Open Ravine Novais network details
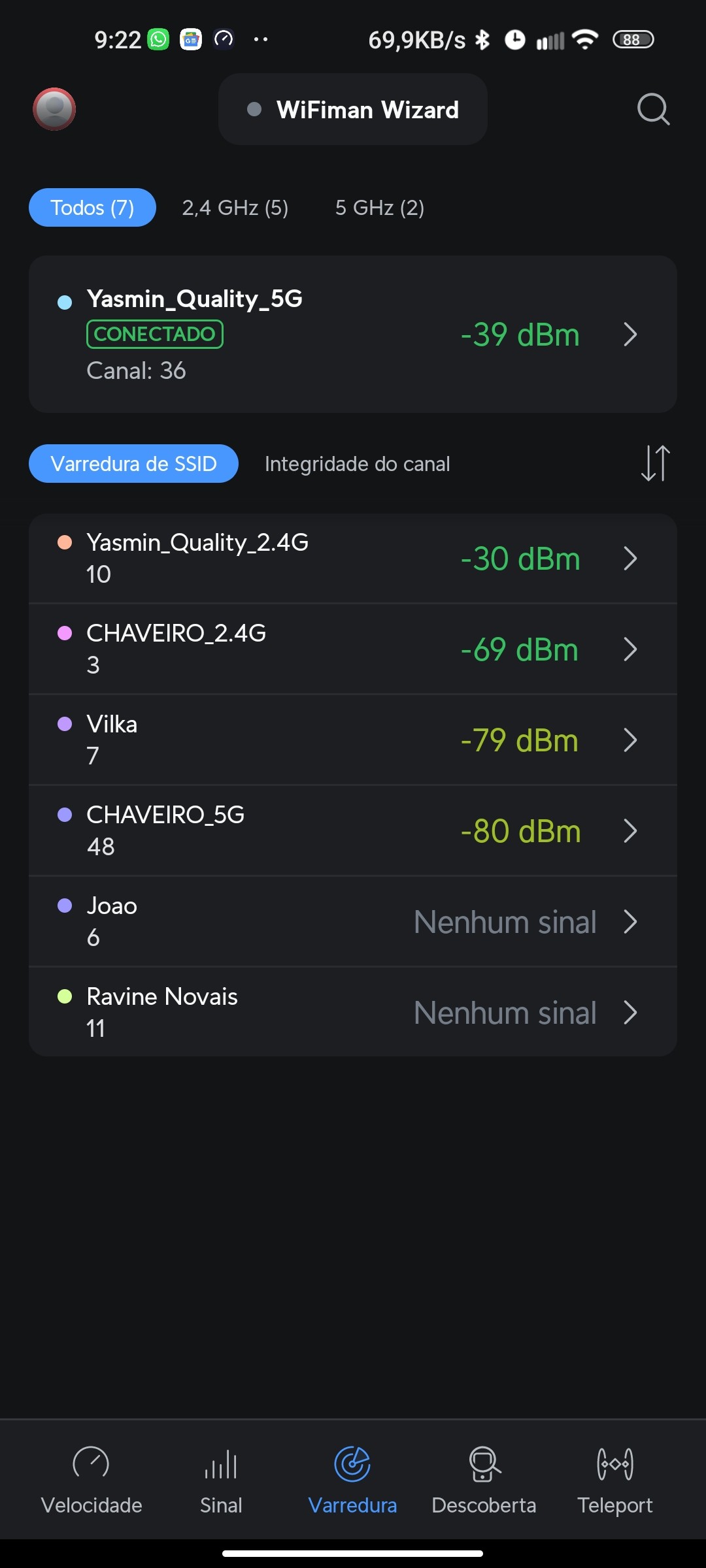 point(353,1013)
